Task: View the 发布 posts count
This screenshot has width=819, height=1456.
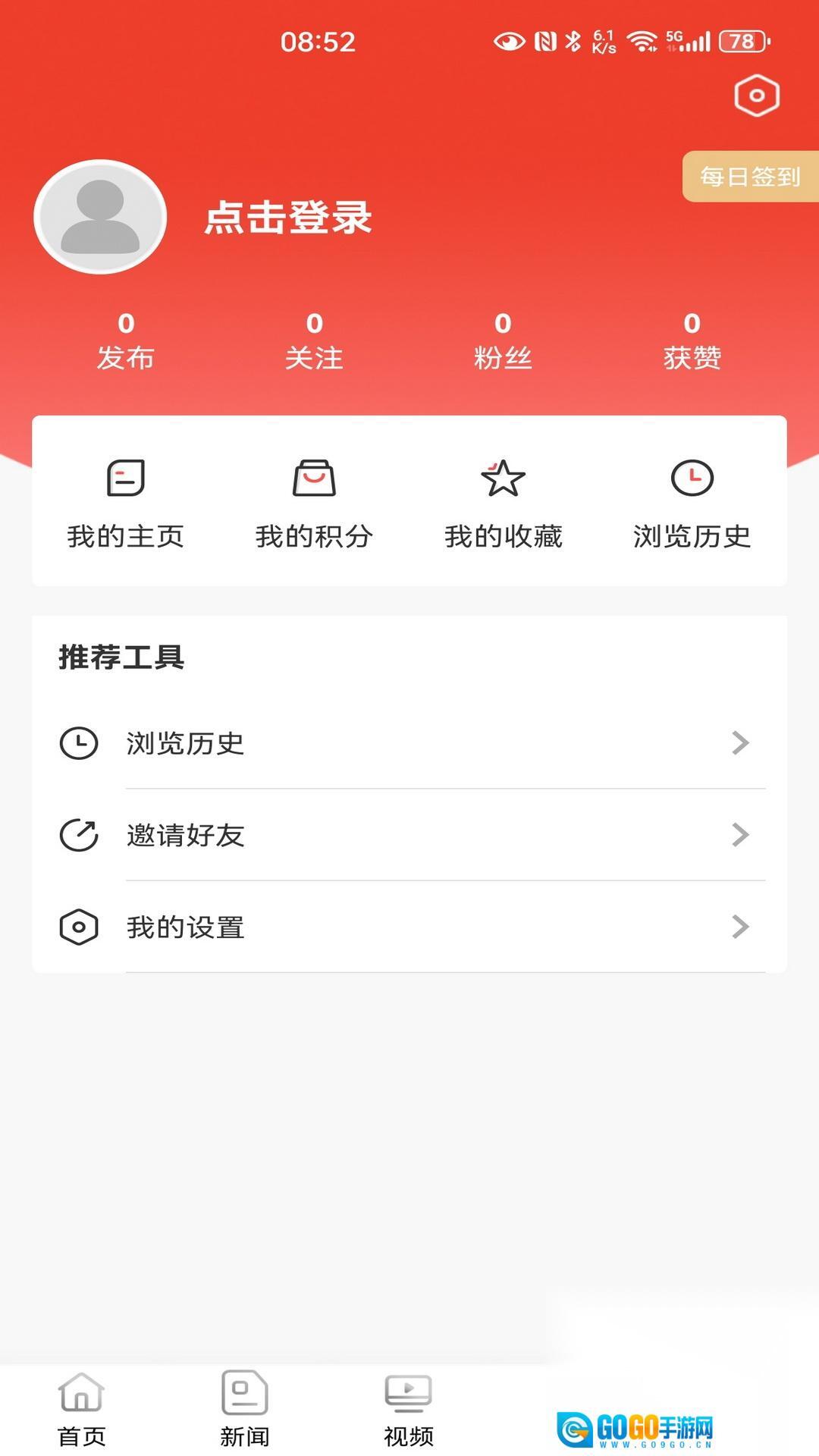Action: pos(126,341)
